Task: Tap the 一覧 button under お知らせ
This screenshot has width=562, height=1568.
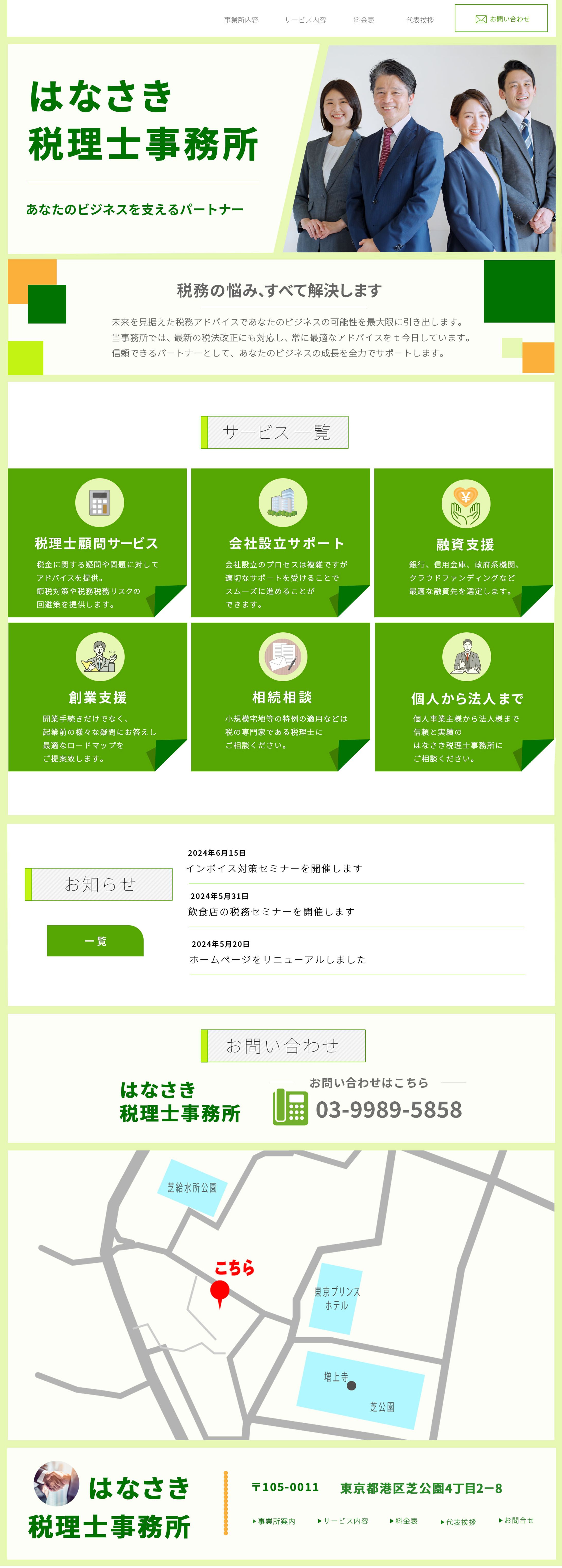Action: (x=95, y=941)
